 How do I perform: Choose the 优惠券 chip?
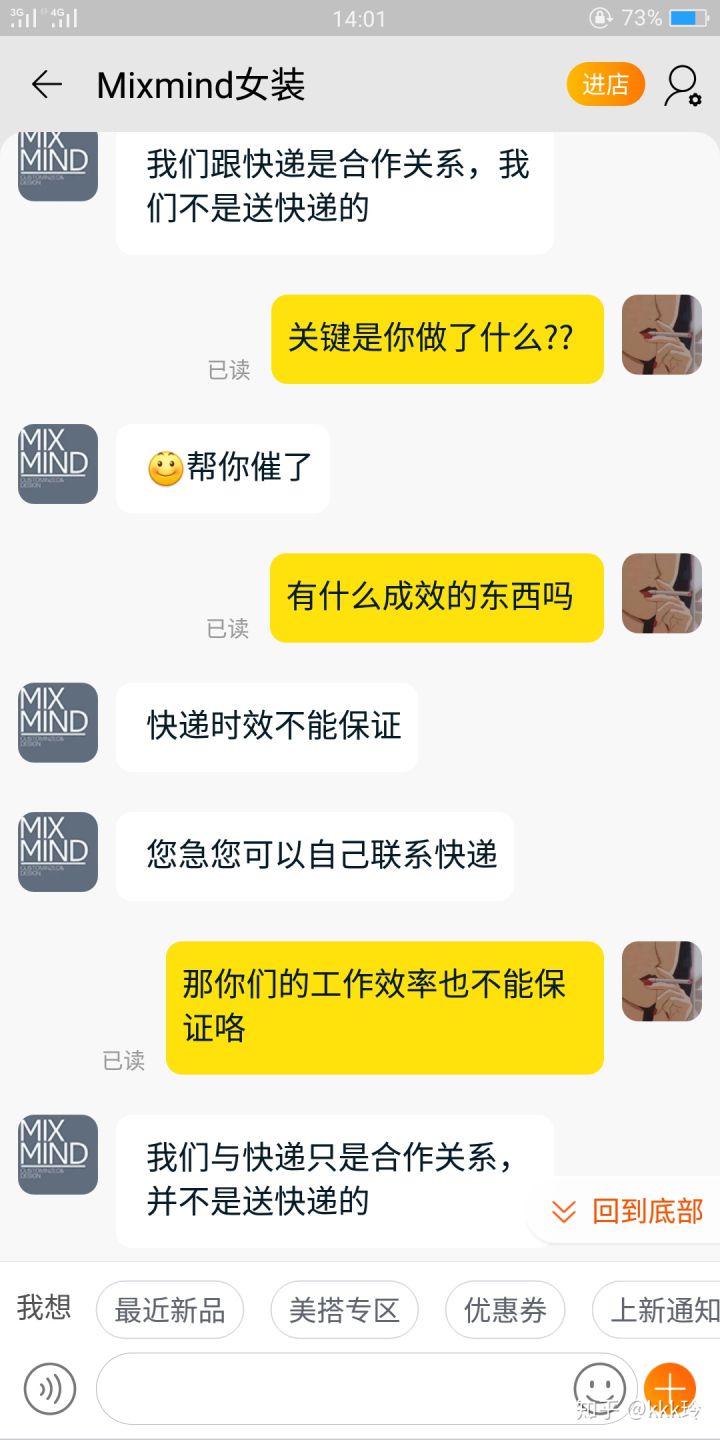[x=505, y=1310]
